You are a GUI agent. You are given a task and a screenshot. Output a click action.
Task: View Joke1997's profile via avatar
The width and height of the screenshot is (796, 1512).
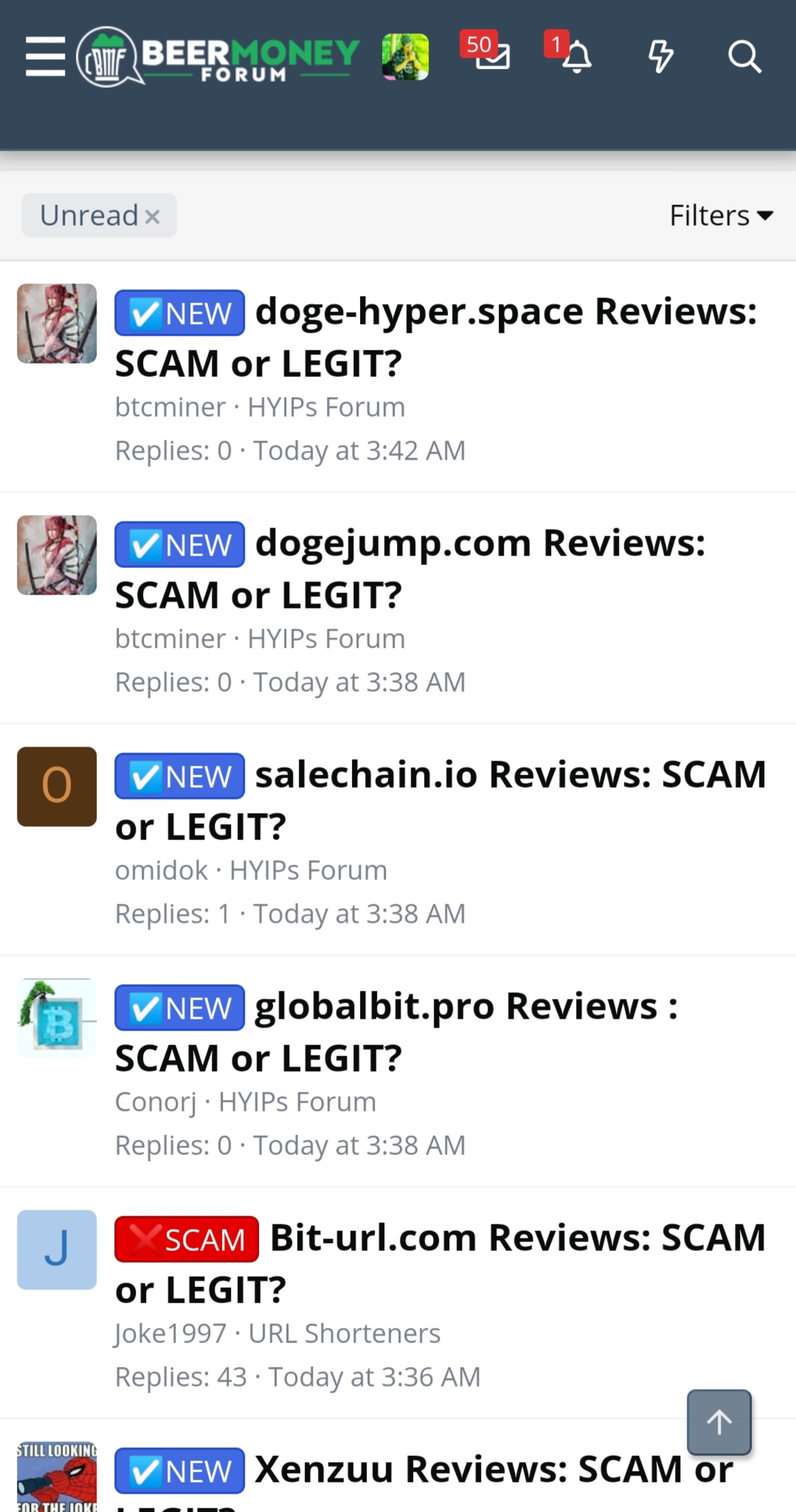(57, 1249)
